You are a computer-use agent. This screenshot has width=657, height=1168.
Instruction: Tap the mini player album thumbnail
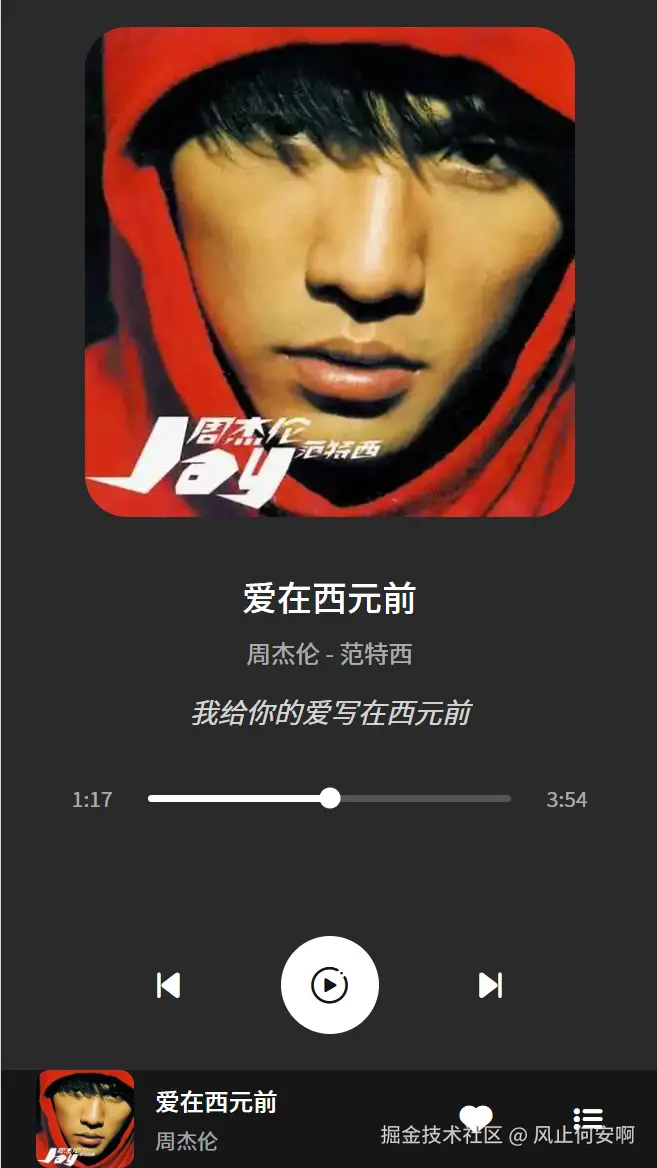pos(85,1118)
